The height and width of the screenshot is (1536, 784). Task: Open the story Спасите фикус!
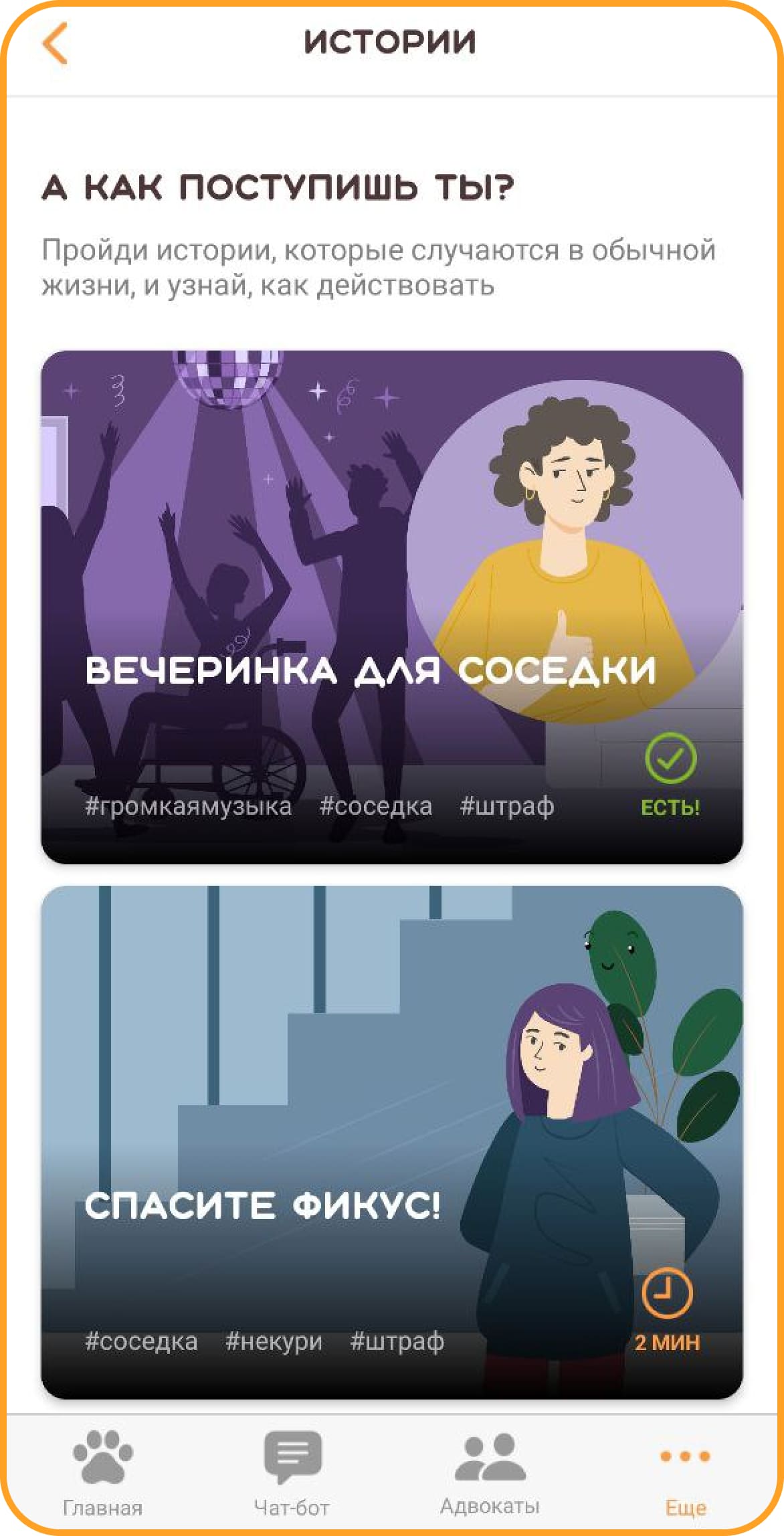pyautogui.click(x=391, y=1141)
